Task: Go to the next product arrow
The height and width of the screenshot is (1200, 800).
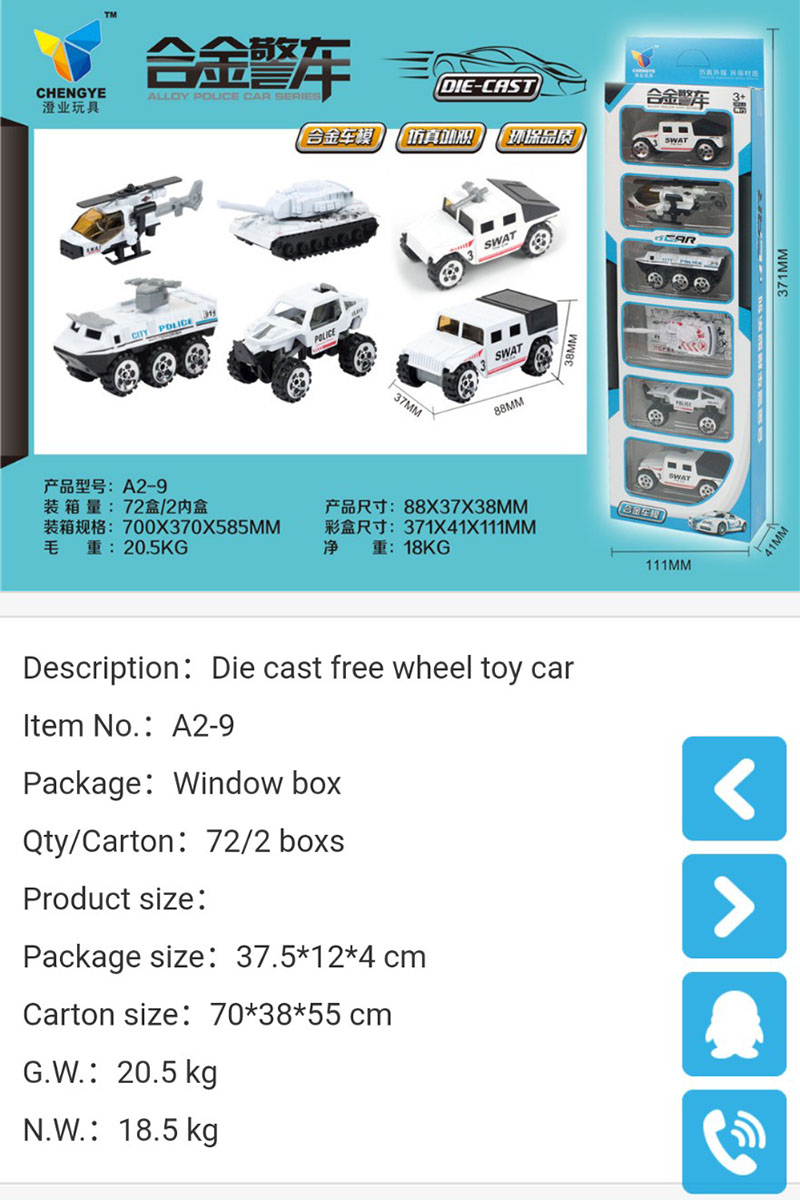Action: pyautogui.click(x=734, y=906)
